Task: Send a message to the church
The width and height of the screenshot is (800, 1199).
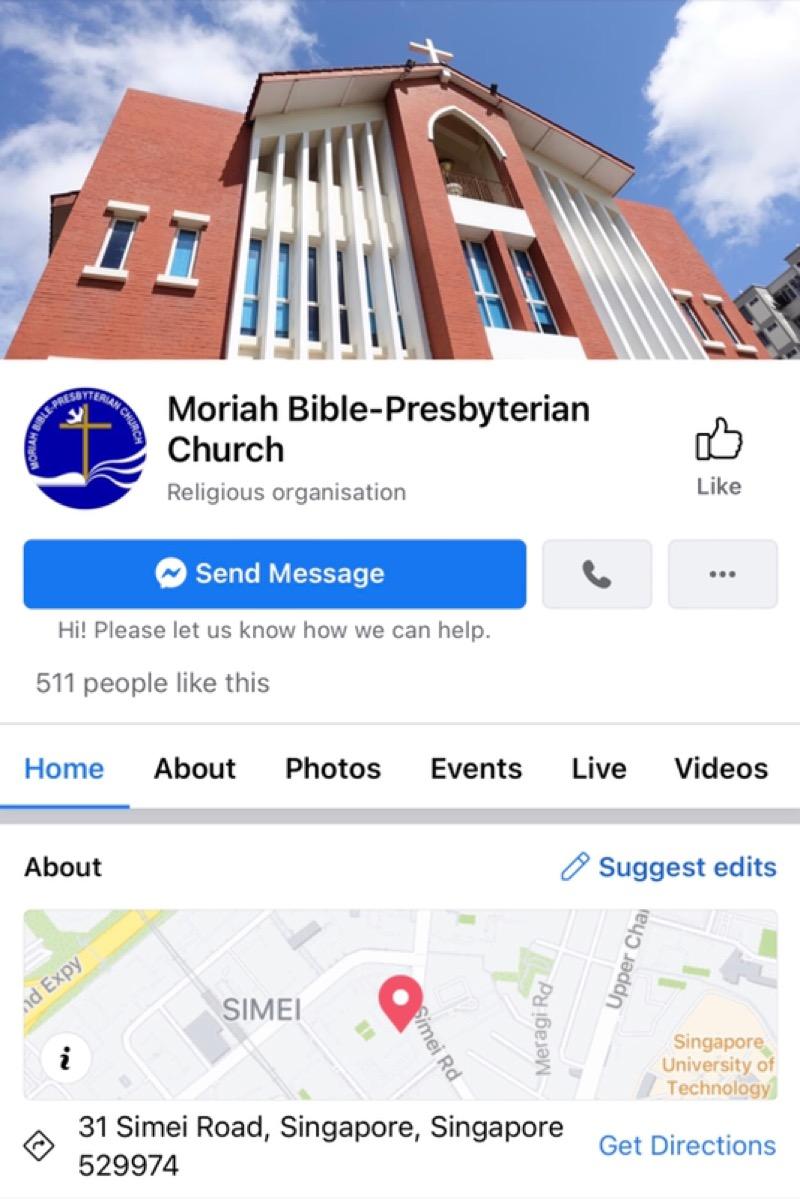Action: pyautogui.click(x=274, y=574)
